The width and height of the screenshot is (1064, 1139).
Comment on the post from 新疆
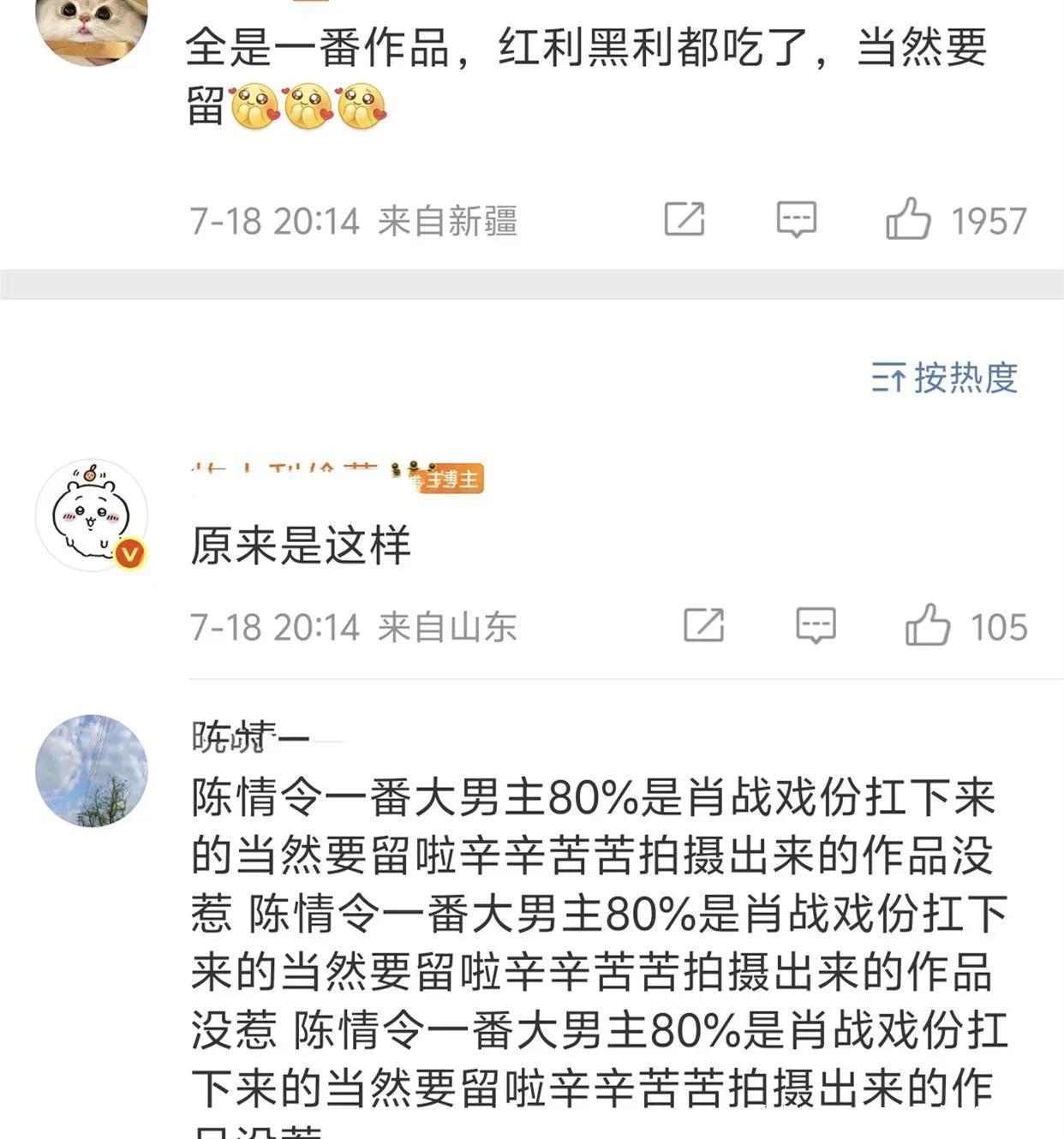pos(796,219)
